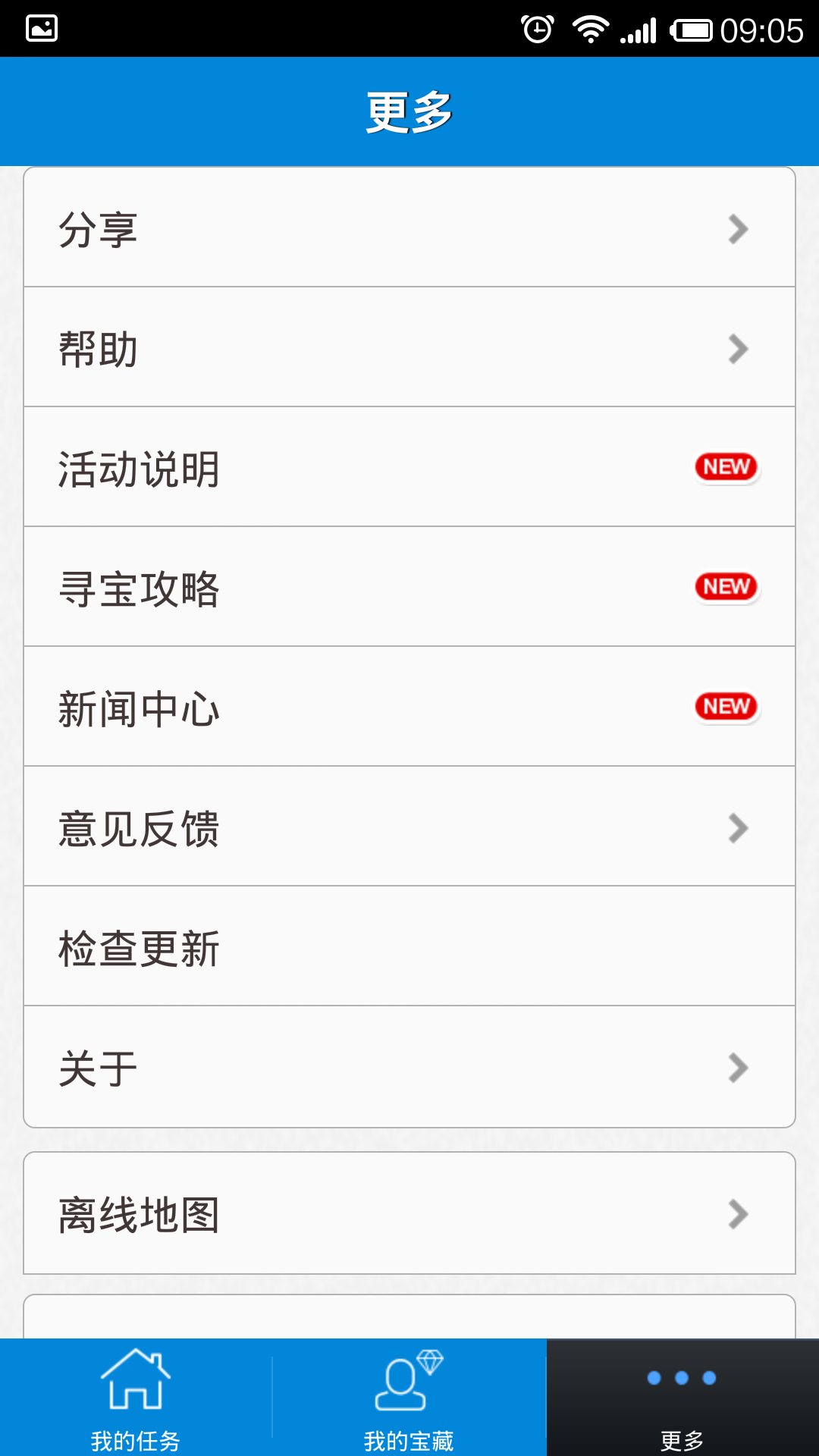Go to 新闻中心 news center

[409, 708]
